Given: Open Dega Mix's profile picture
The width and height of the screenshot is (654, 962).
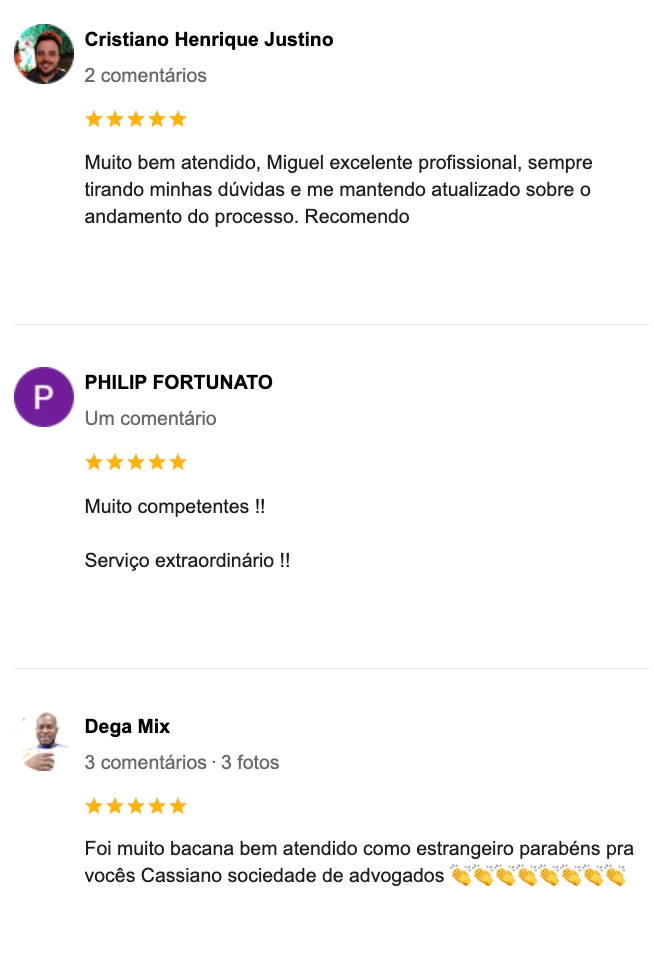Looking at the screenshot, I should (x=44, y=741).
